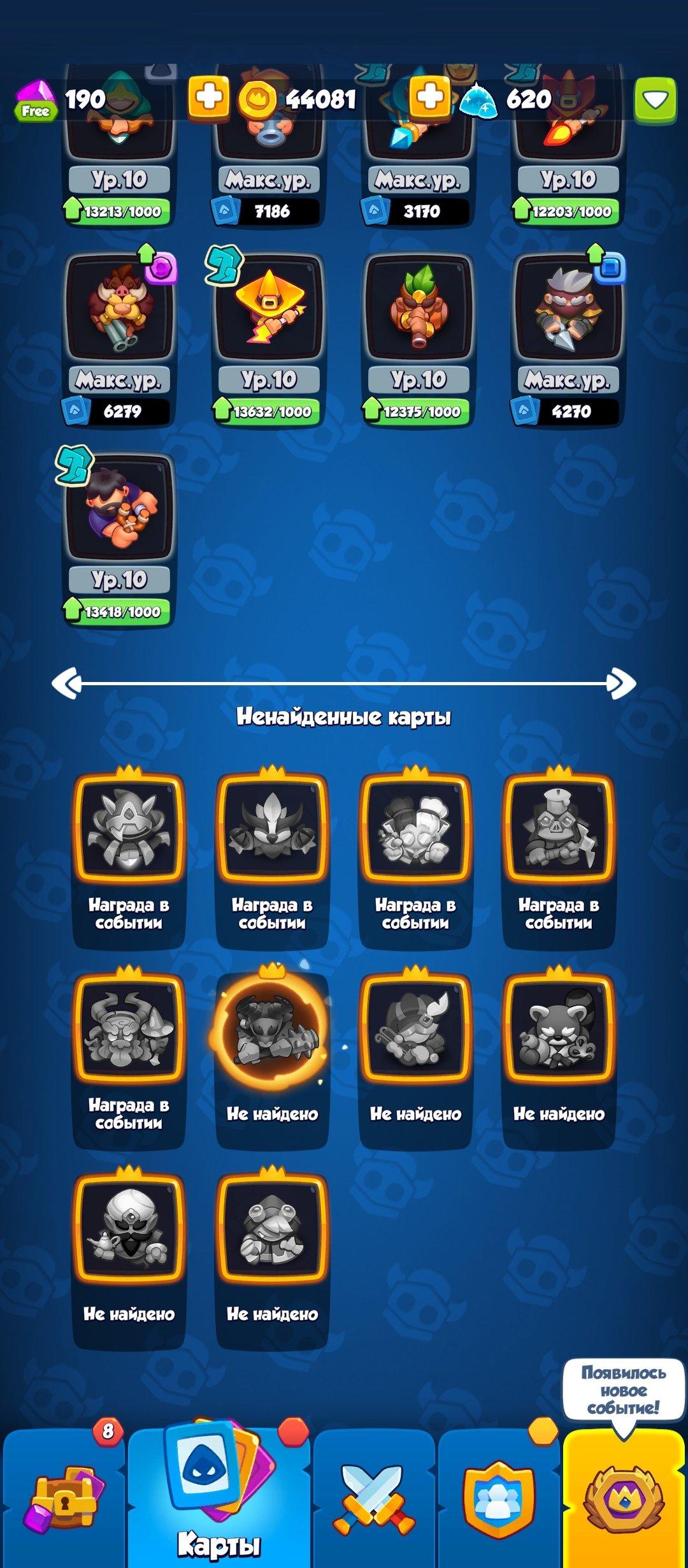Add more gold coins with plus button
This screenshot has width=688, height=1568.
429,98
